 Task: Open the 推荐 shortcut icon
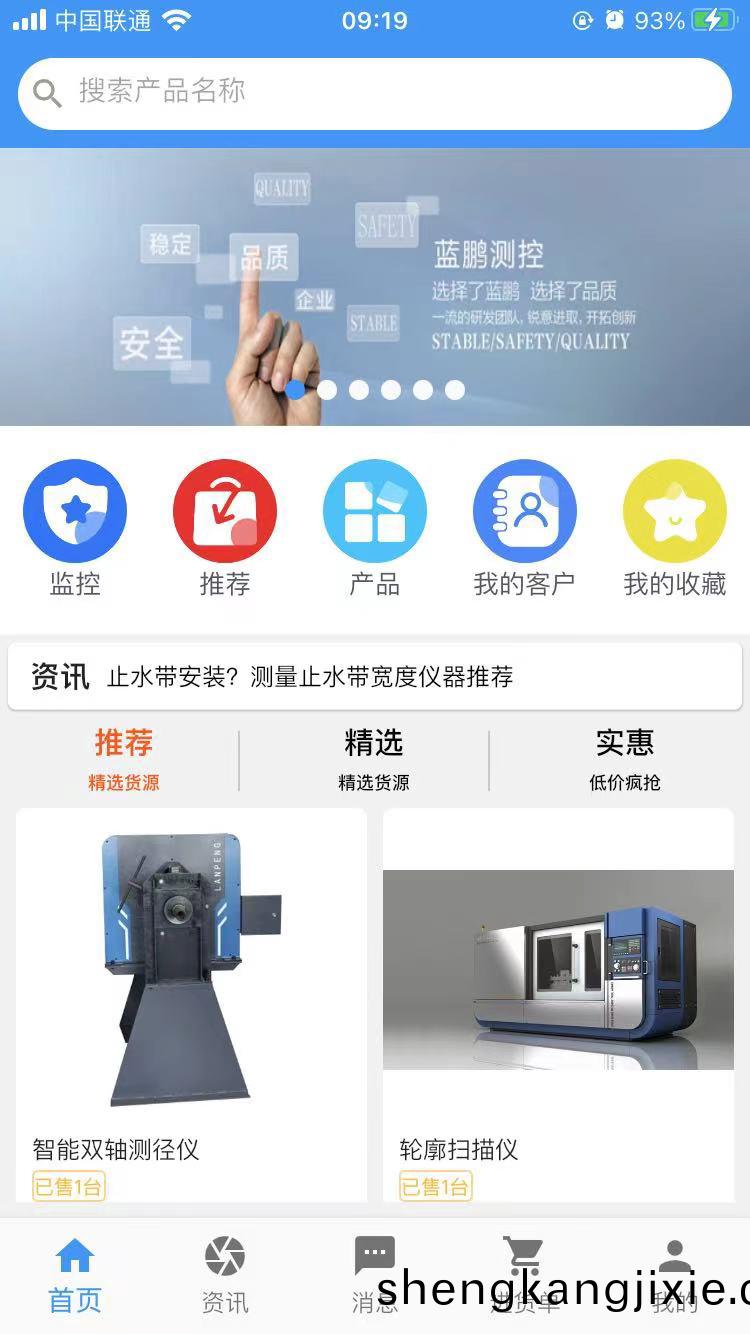(x=225, y=511)
